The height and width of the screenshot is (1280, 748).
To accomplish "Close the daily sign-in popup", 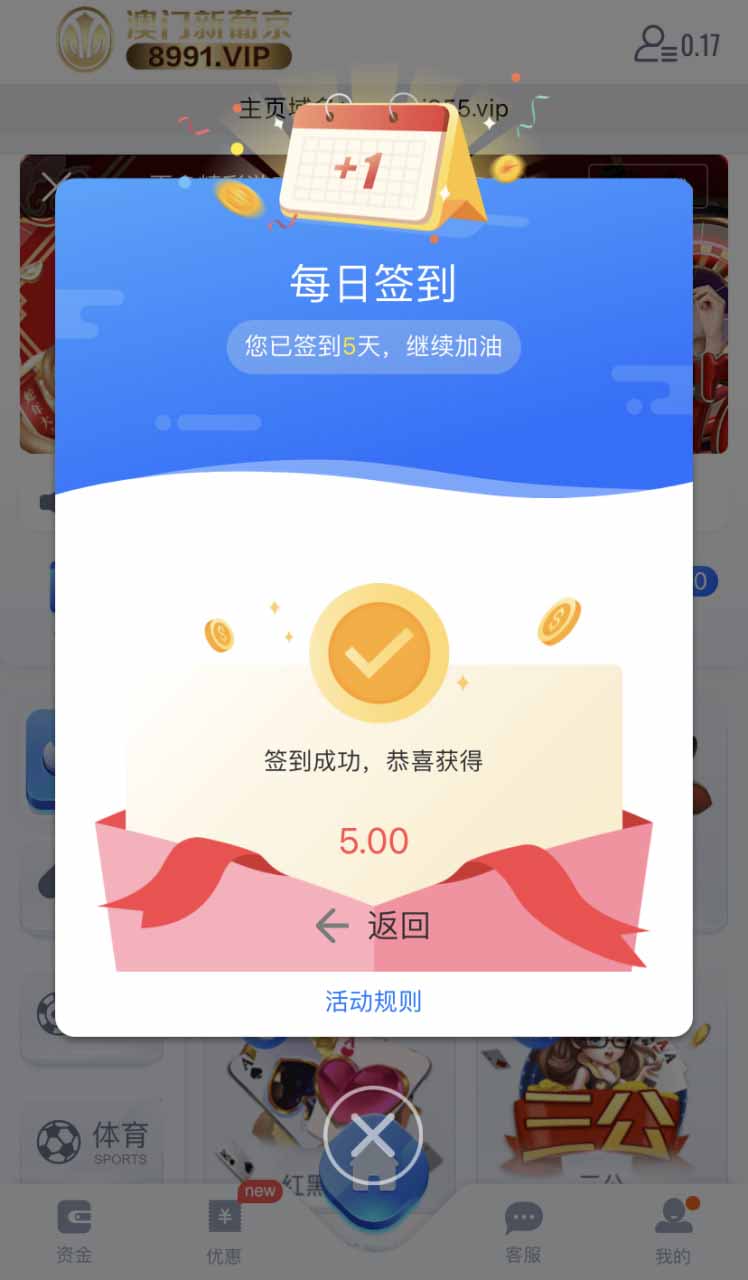I will [373, 1136].
